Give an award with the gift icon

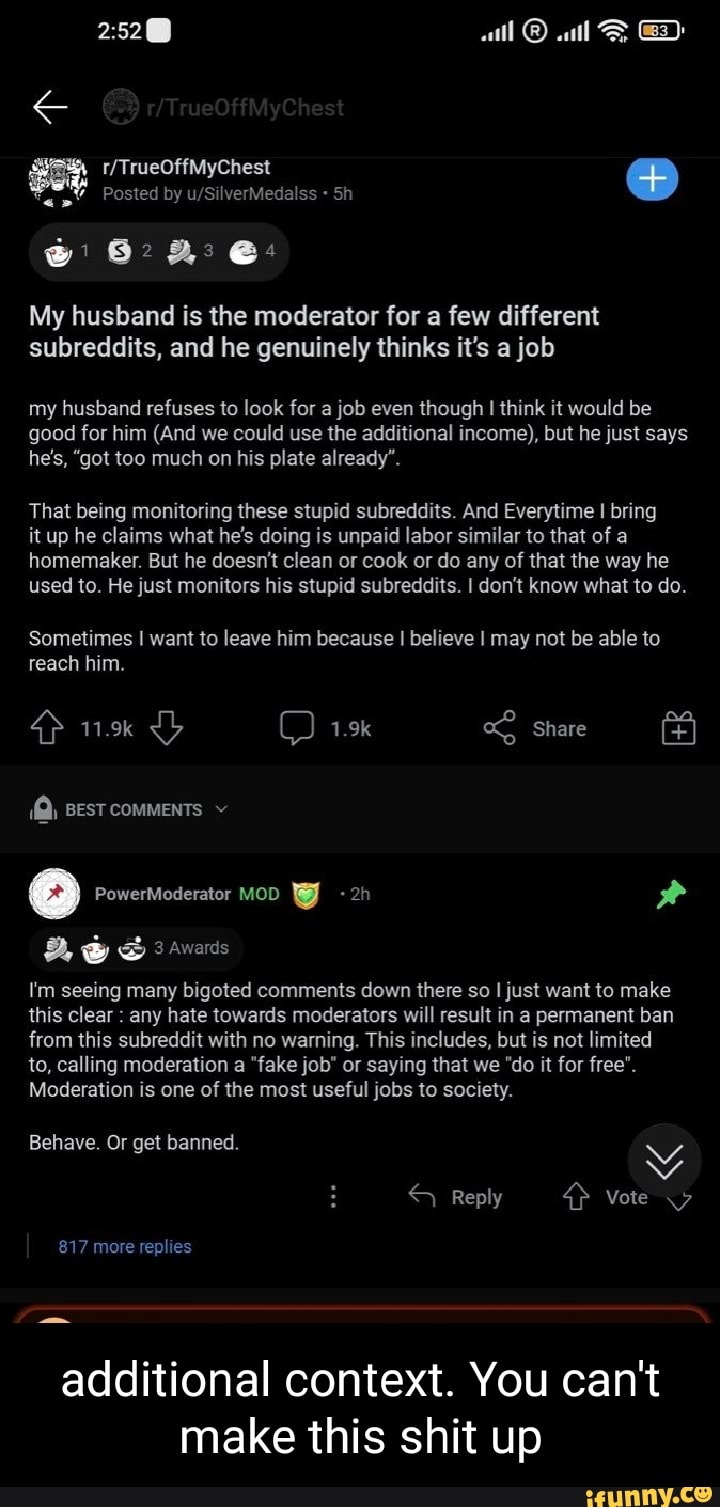click(x=678, y=730)
